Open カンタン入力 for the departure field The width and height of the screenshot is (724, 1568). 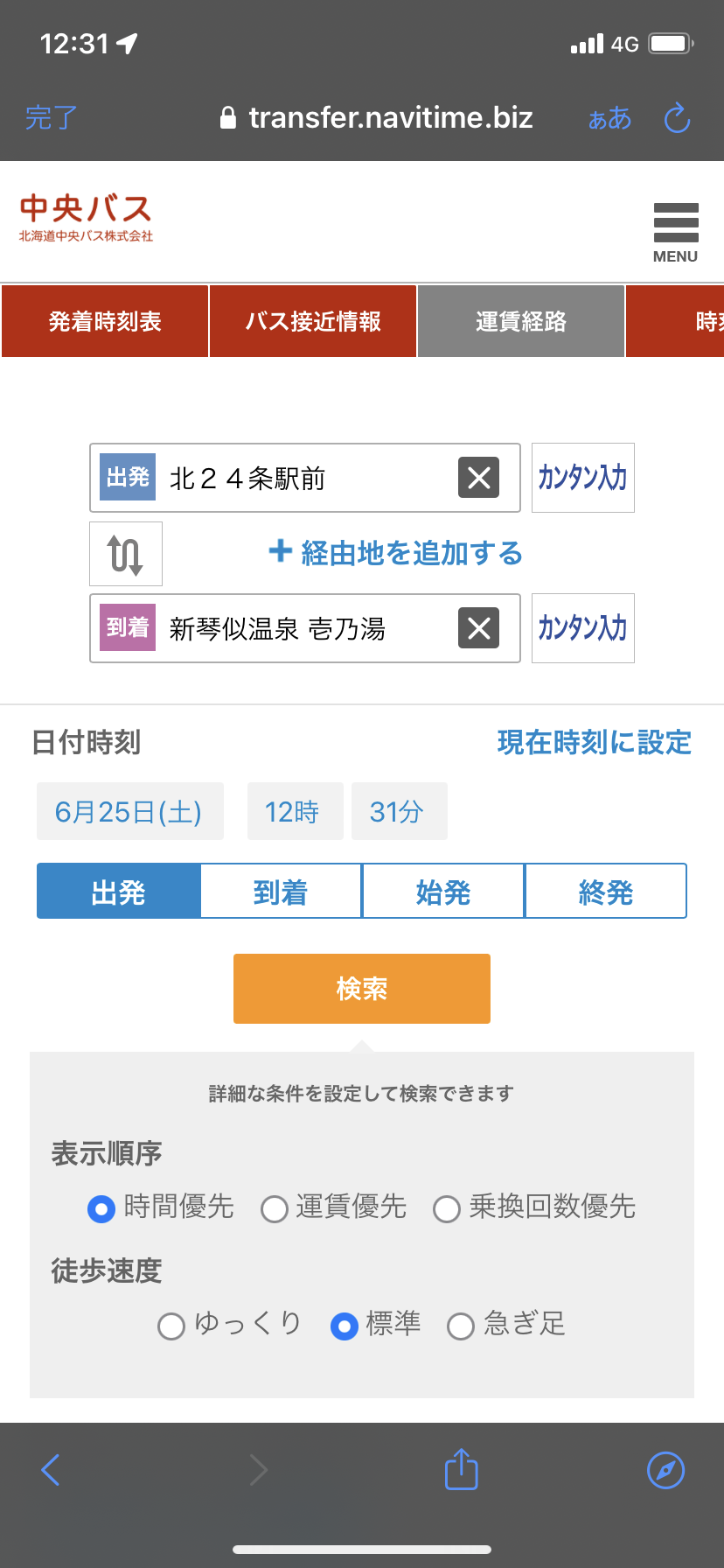click(x=583, y=478)
